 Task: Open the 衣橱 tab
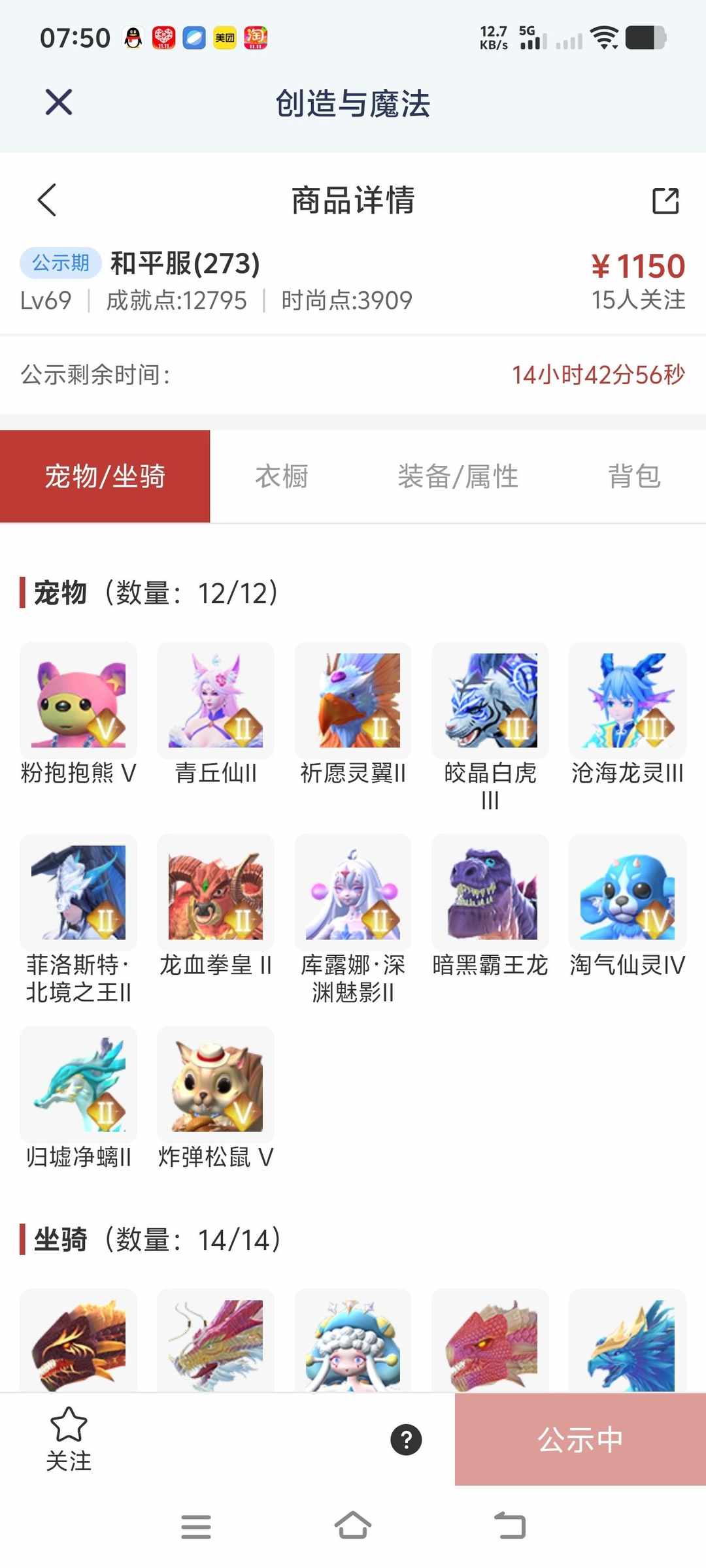(x=283, y=476)
